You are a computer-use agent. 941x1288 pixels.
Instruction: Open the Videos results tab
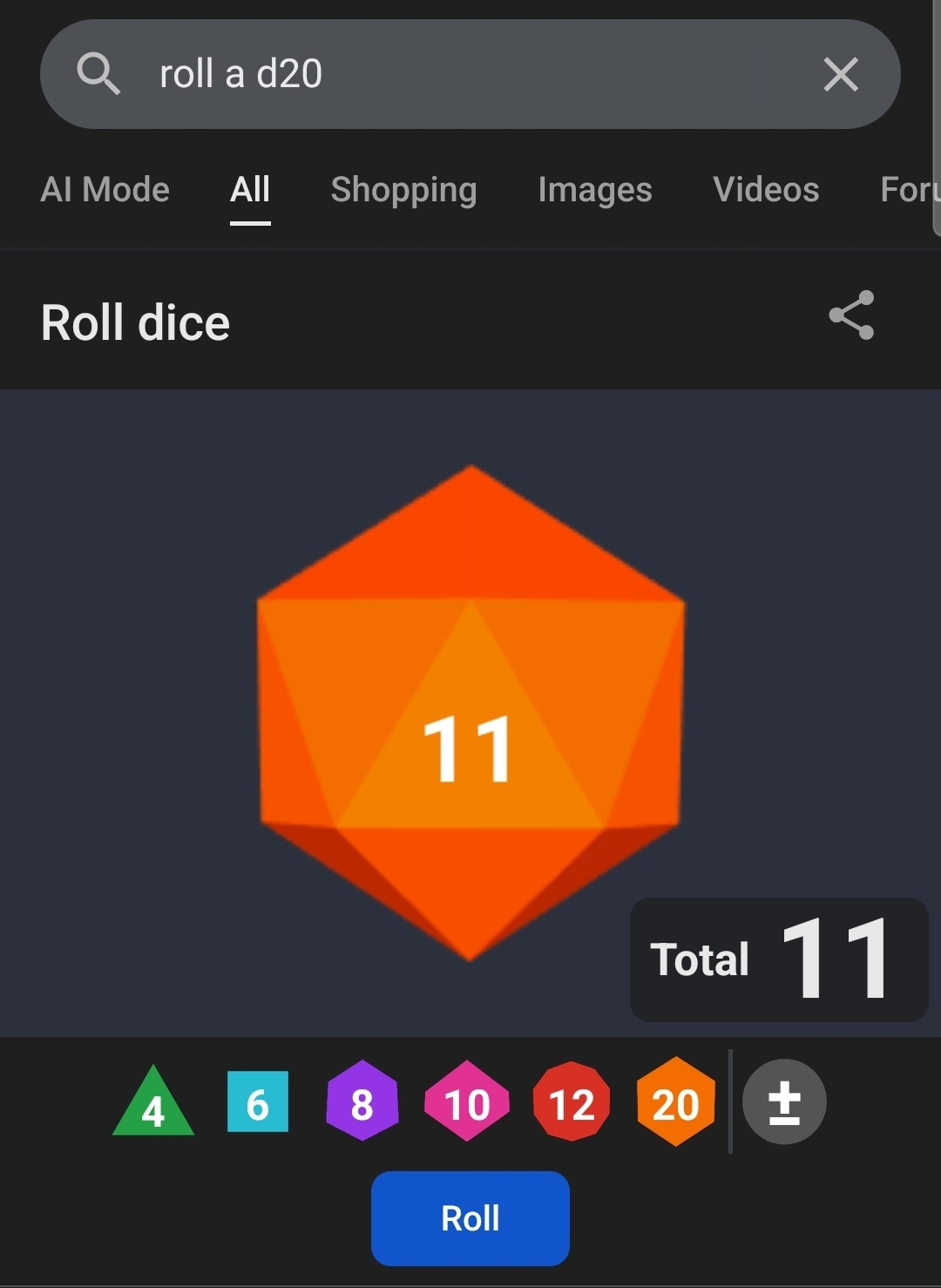(x=766, y=190)
